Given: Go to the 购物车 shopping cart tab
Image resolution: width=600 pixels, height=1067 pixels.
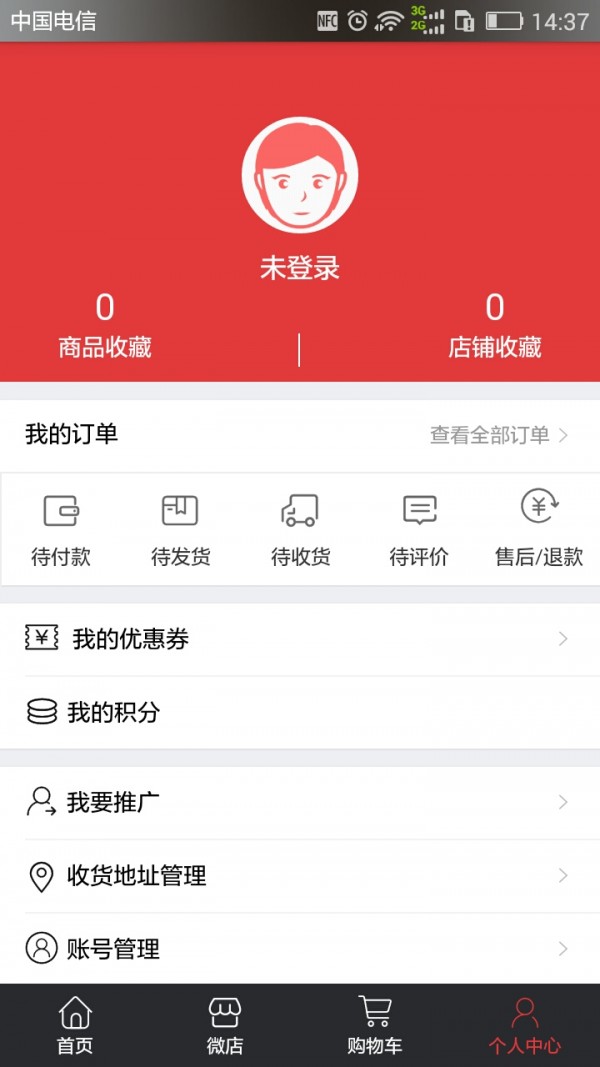Looking at the screenshot, I should click(375, 1026).
